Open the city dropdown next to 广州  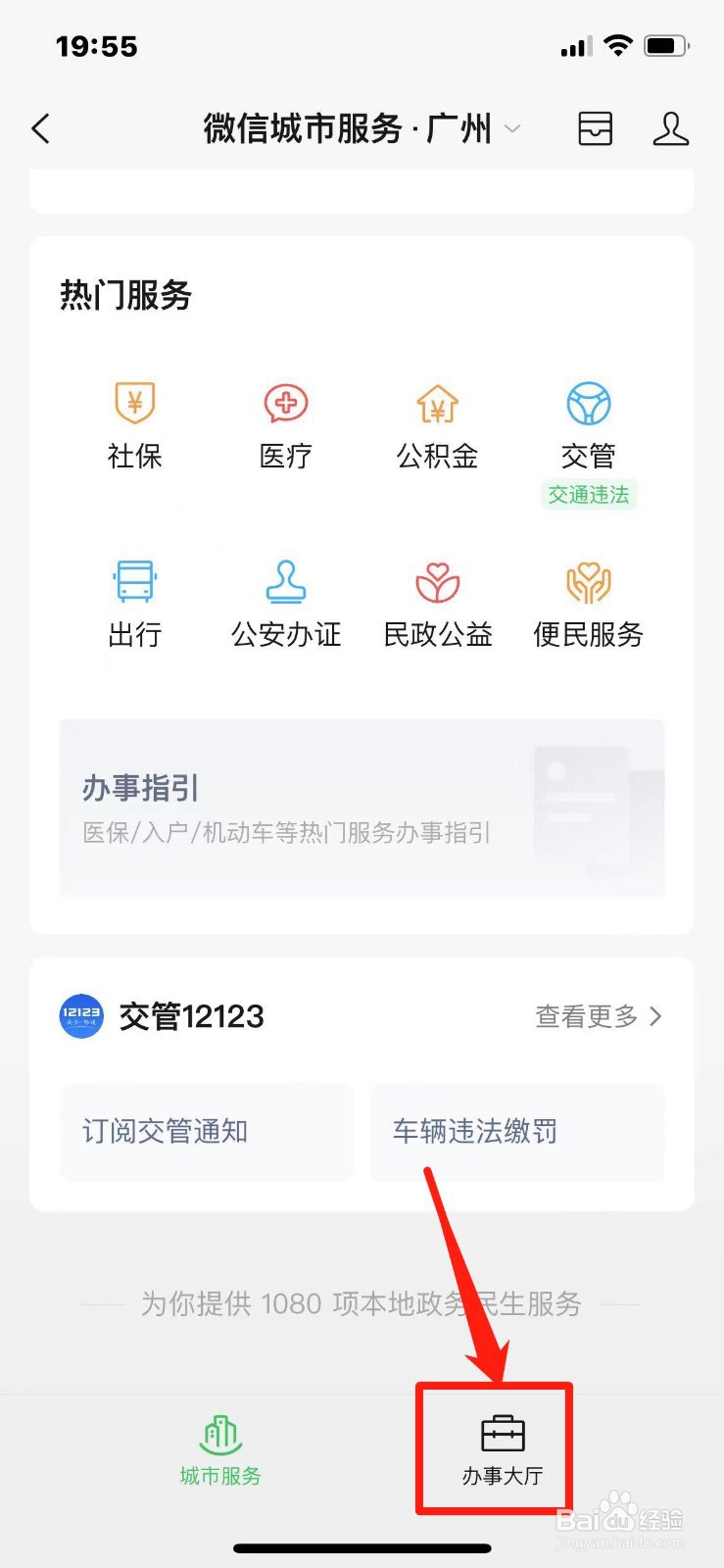tap(512, 129)
